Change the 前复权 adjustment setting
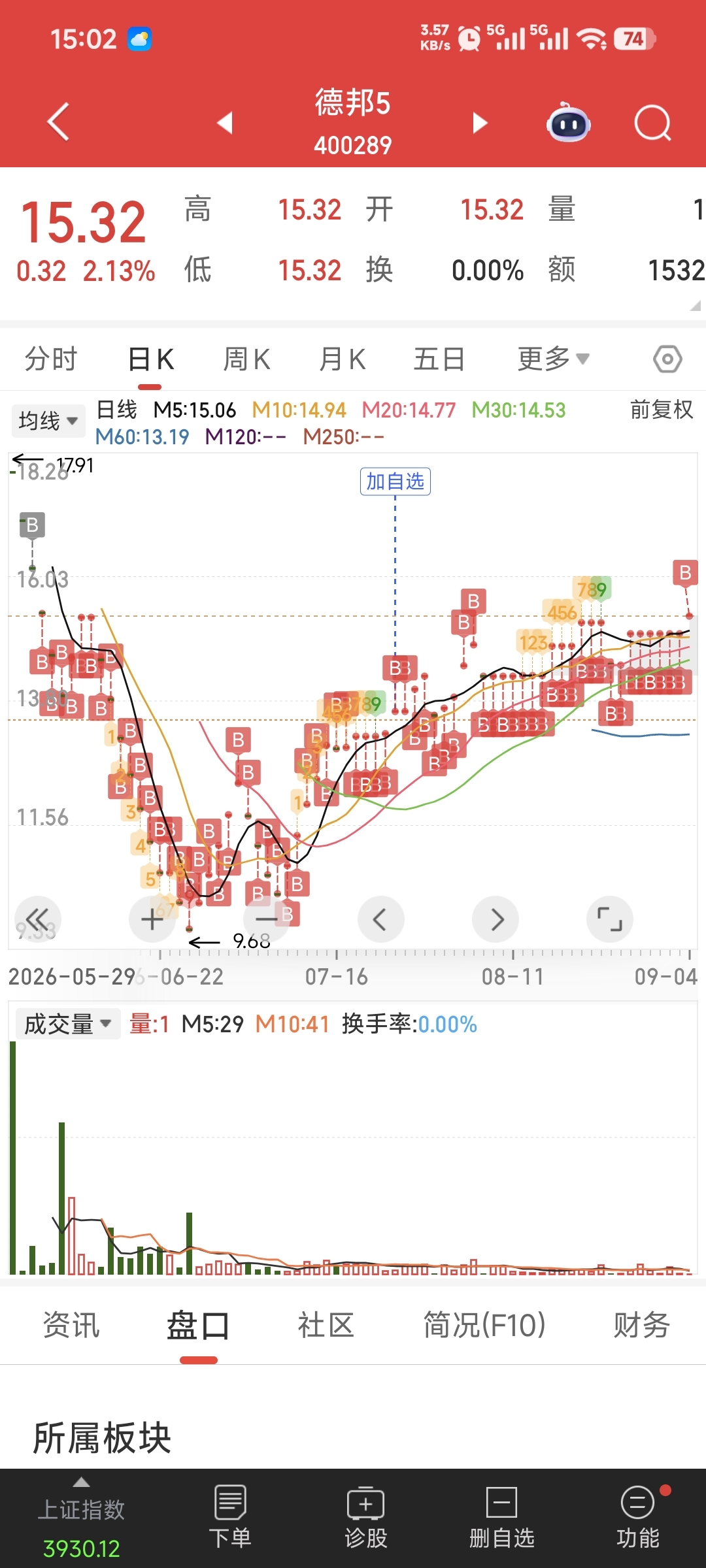 [661, 410]
